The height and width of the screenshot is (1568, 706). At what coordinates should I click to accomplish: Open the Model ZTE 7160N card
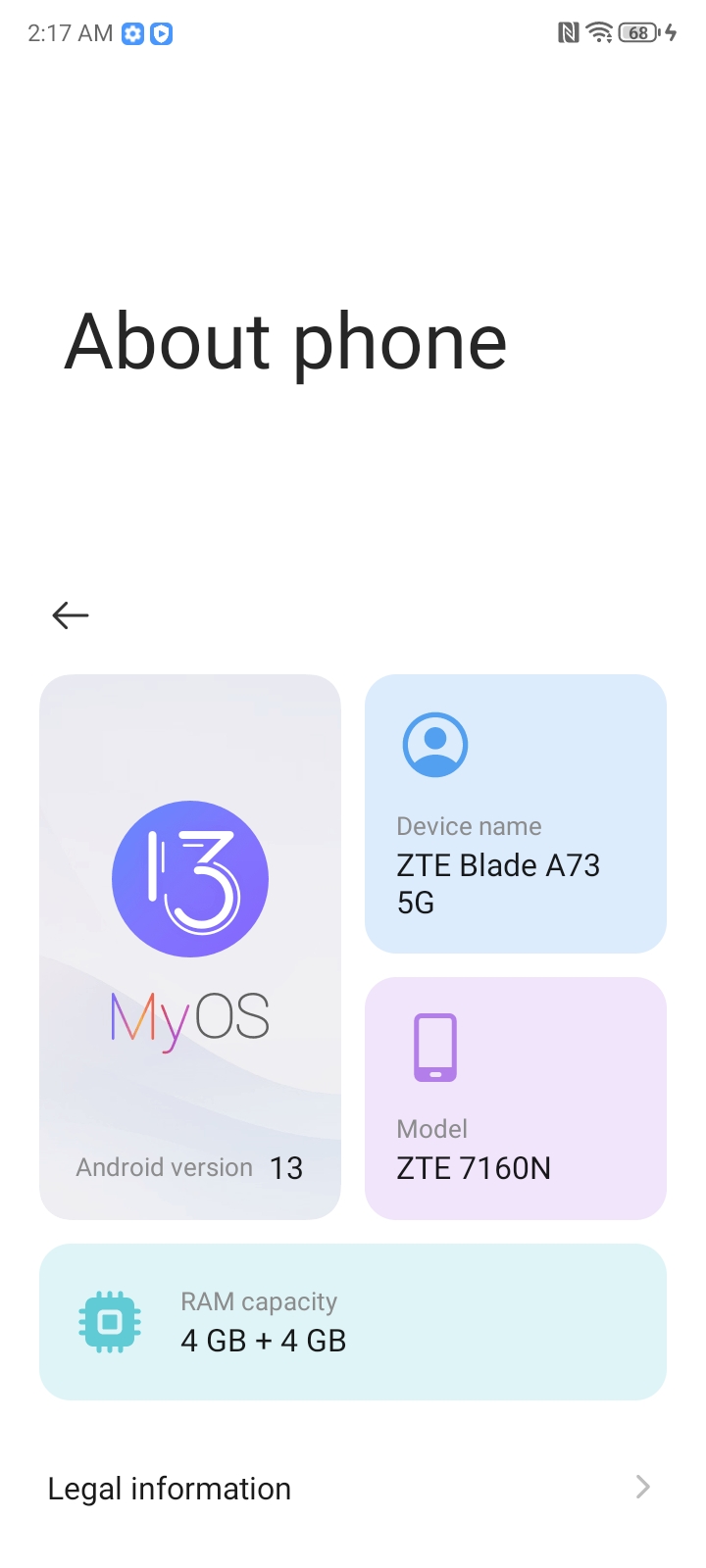point(516,1098)
